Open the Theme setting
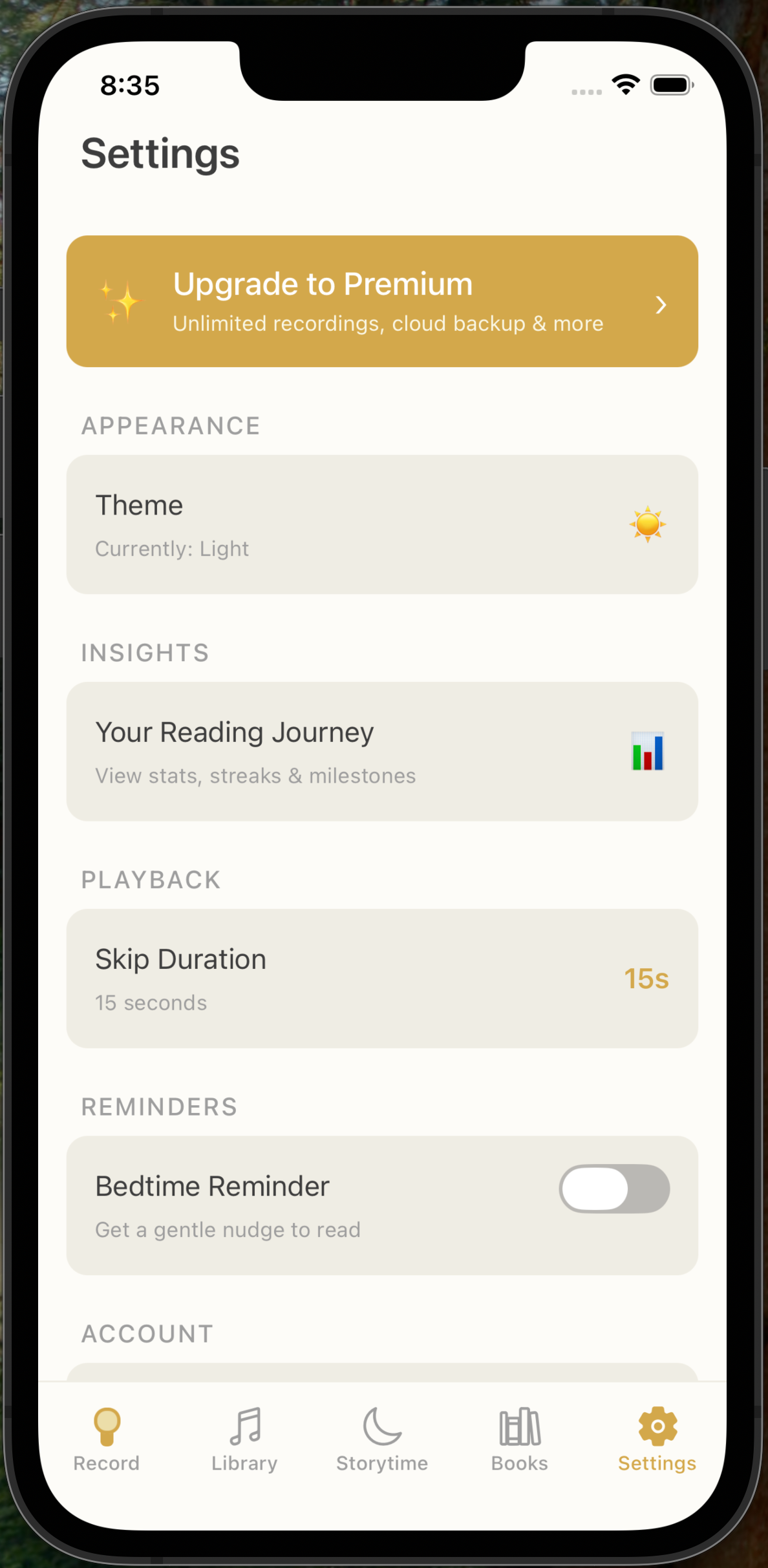The image size is (768, 1568). (x=381, y=524)
